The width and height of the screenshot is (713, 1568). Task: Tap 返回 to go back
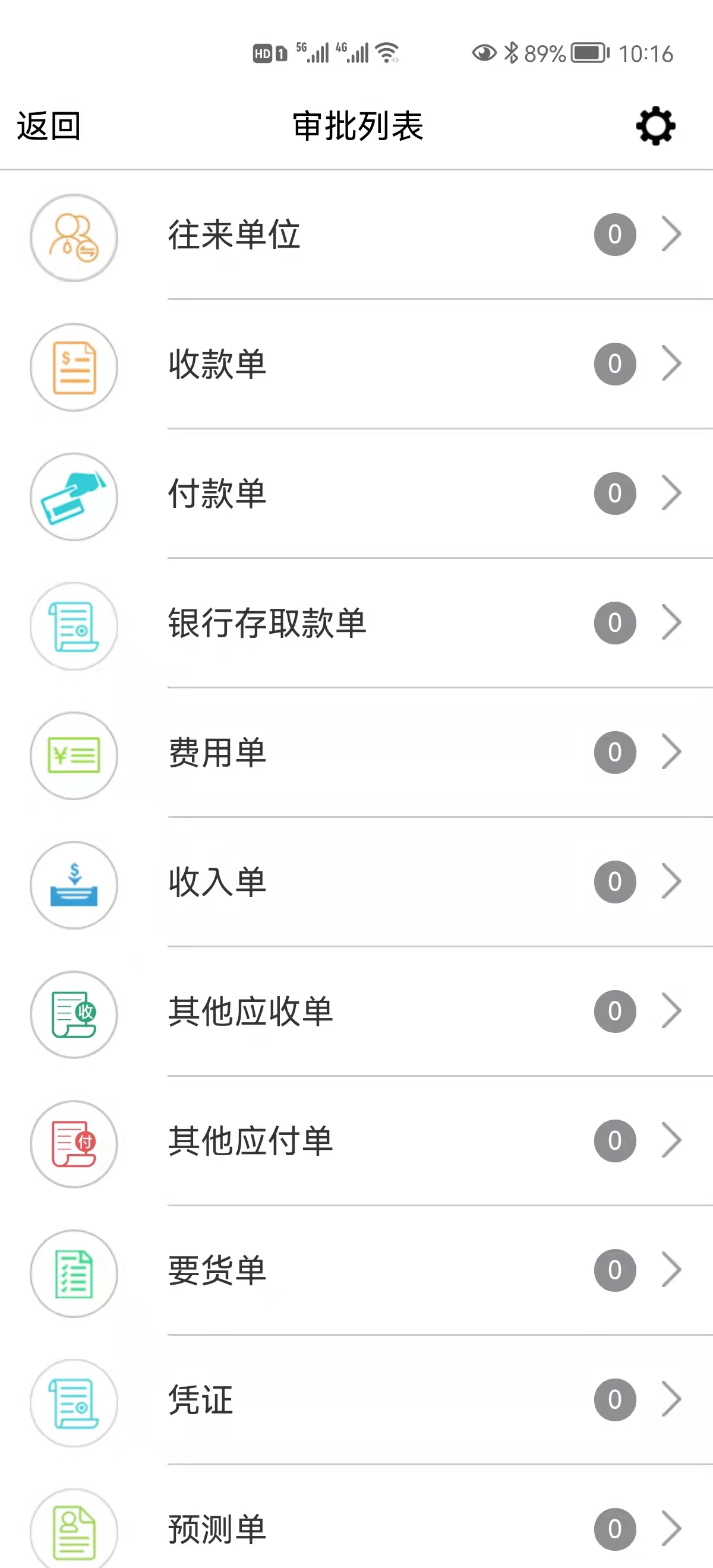[49, 126]
